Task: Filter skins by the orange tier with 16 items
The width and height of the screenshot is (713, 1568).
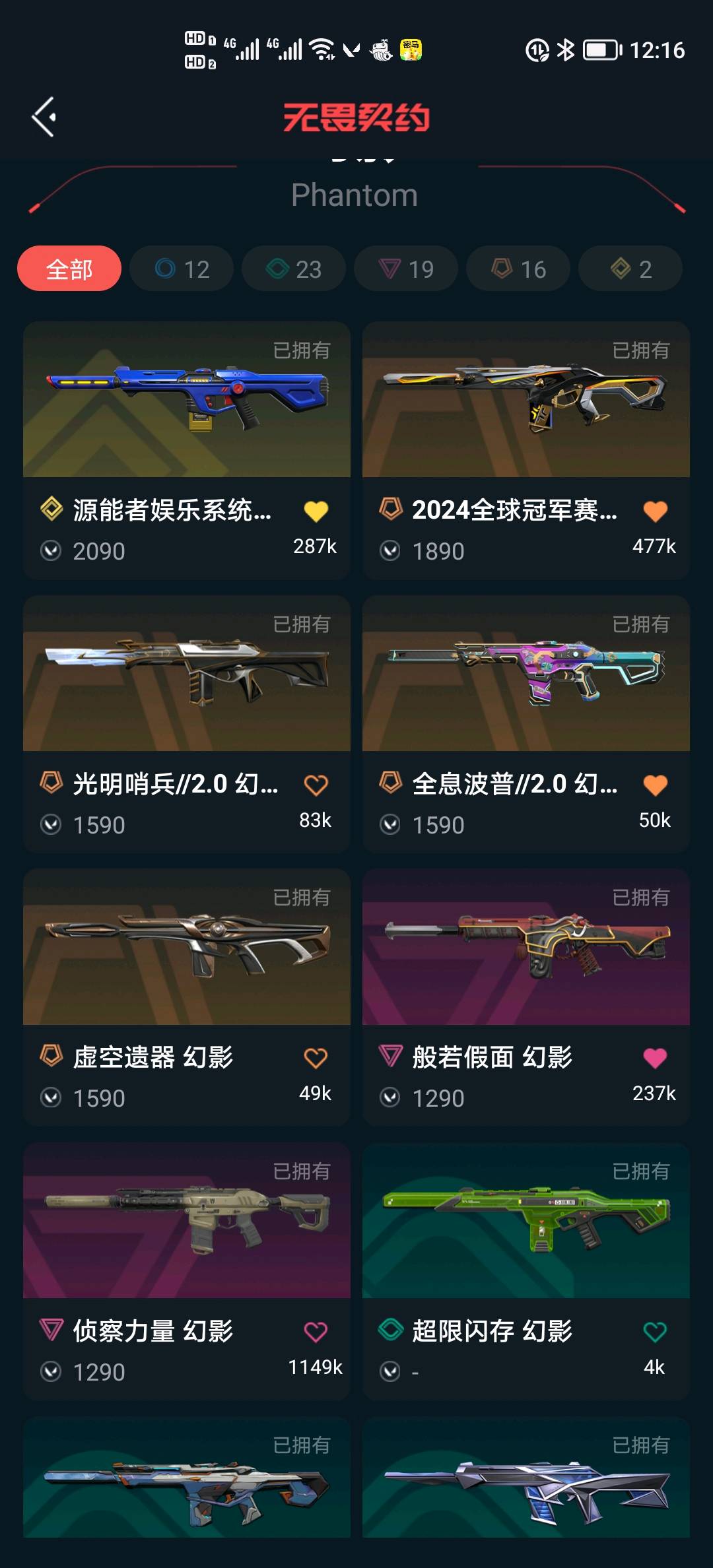Action: tap(518, 269)
